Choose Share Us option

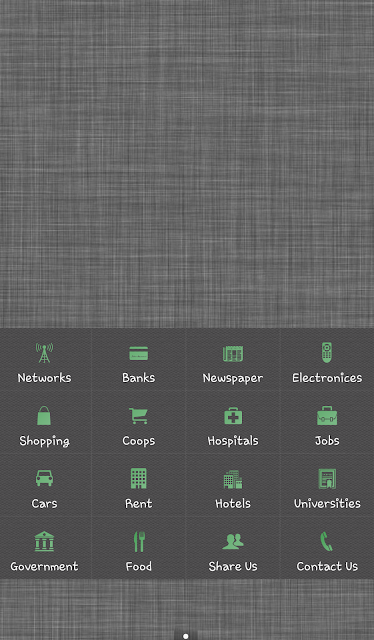[x=233, y=549]
